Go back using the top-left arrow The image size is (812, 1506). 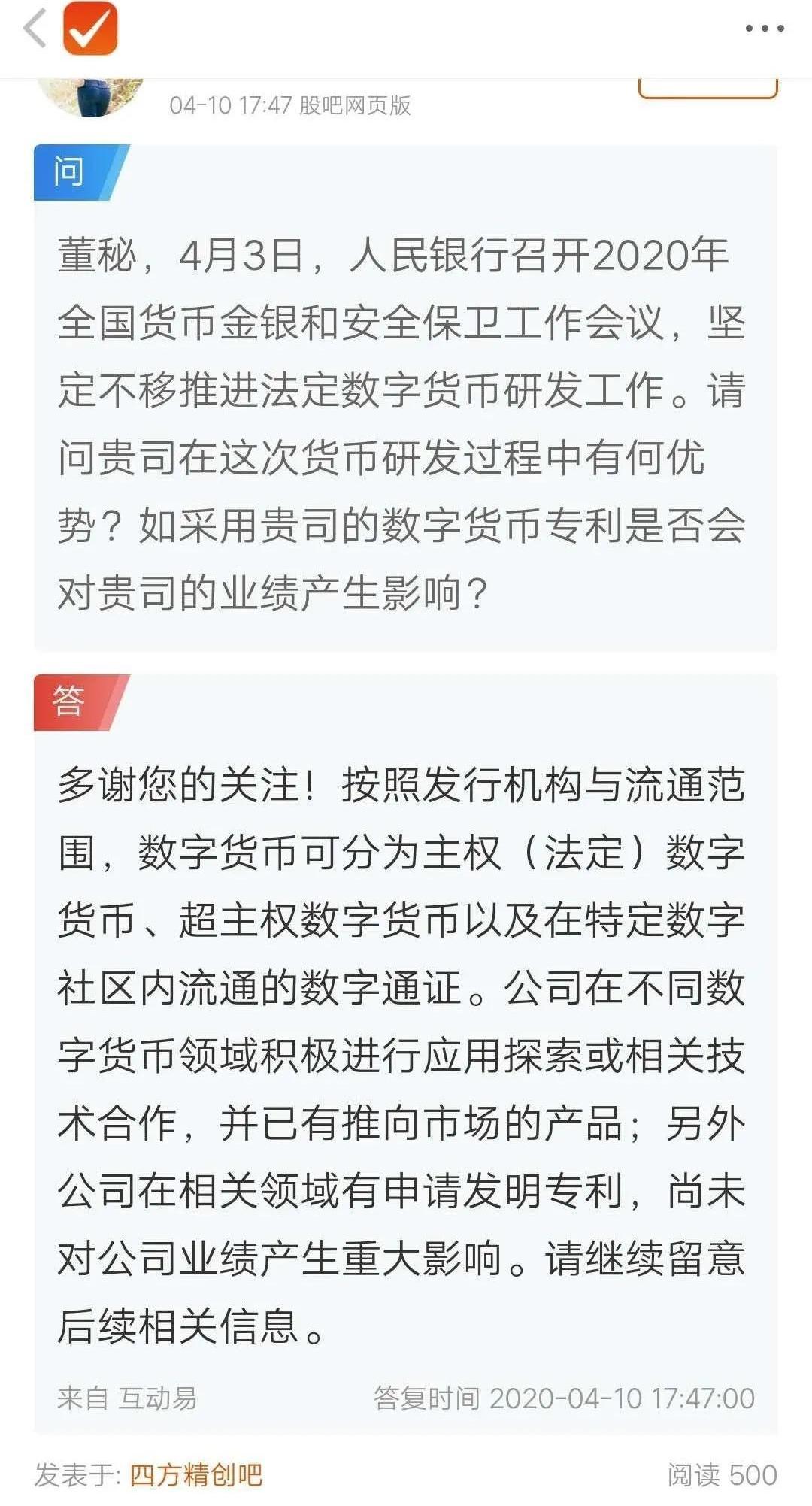pos(35,29)
